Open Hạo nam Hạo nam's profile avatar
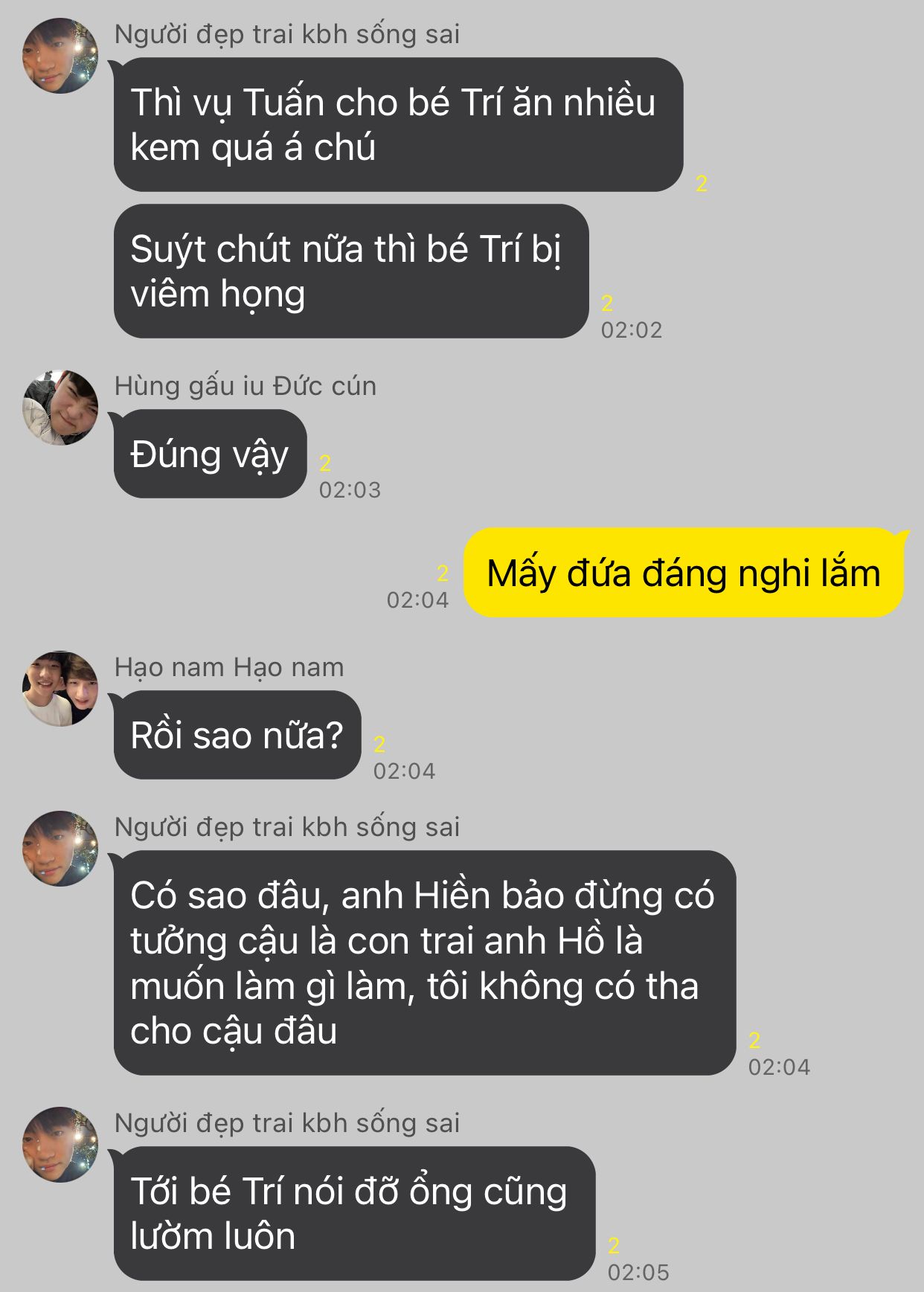This screenshot has width=924, height=1292. (x=60, y=689)
